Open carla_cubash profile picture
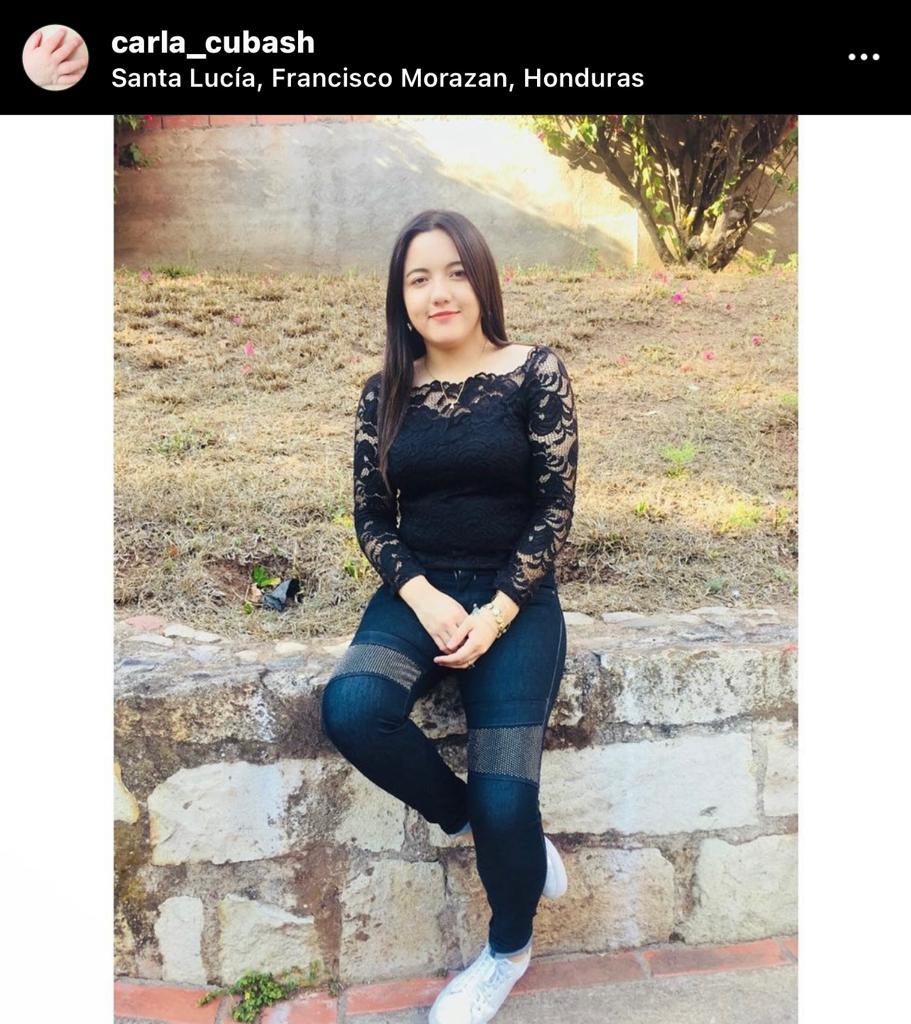Image resolution: width=911 pixels, height=1024 pixels. click(55, 57)
